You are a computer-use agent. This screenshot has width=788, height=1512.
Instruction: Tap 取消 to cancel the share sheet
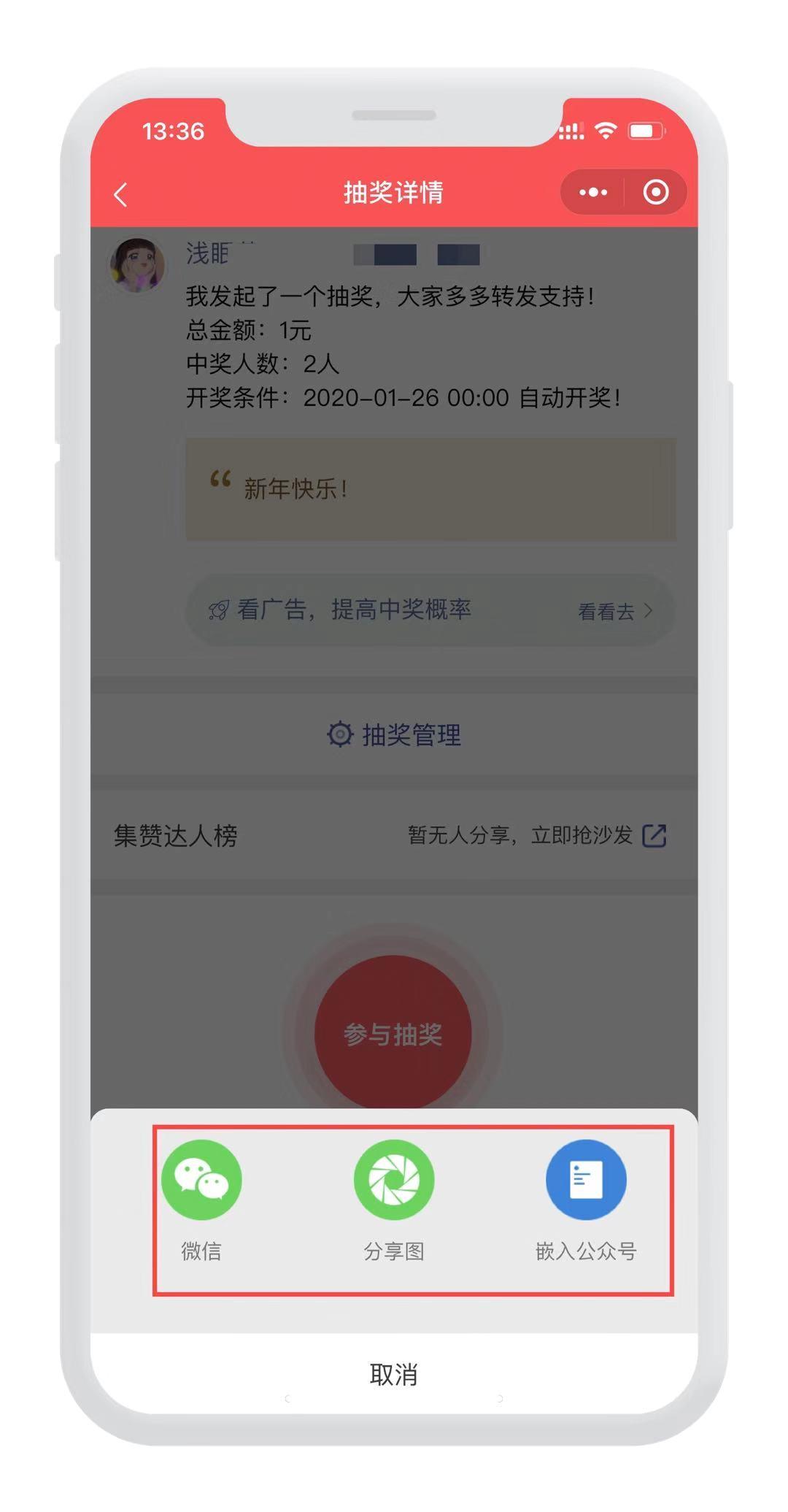coord(394,1375)
